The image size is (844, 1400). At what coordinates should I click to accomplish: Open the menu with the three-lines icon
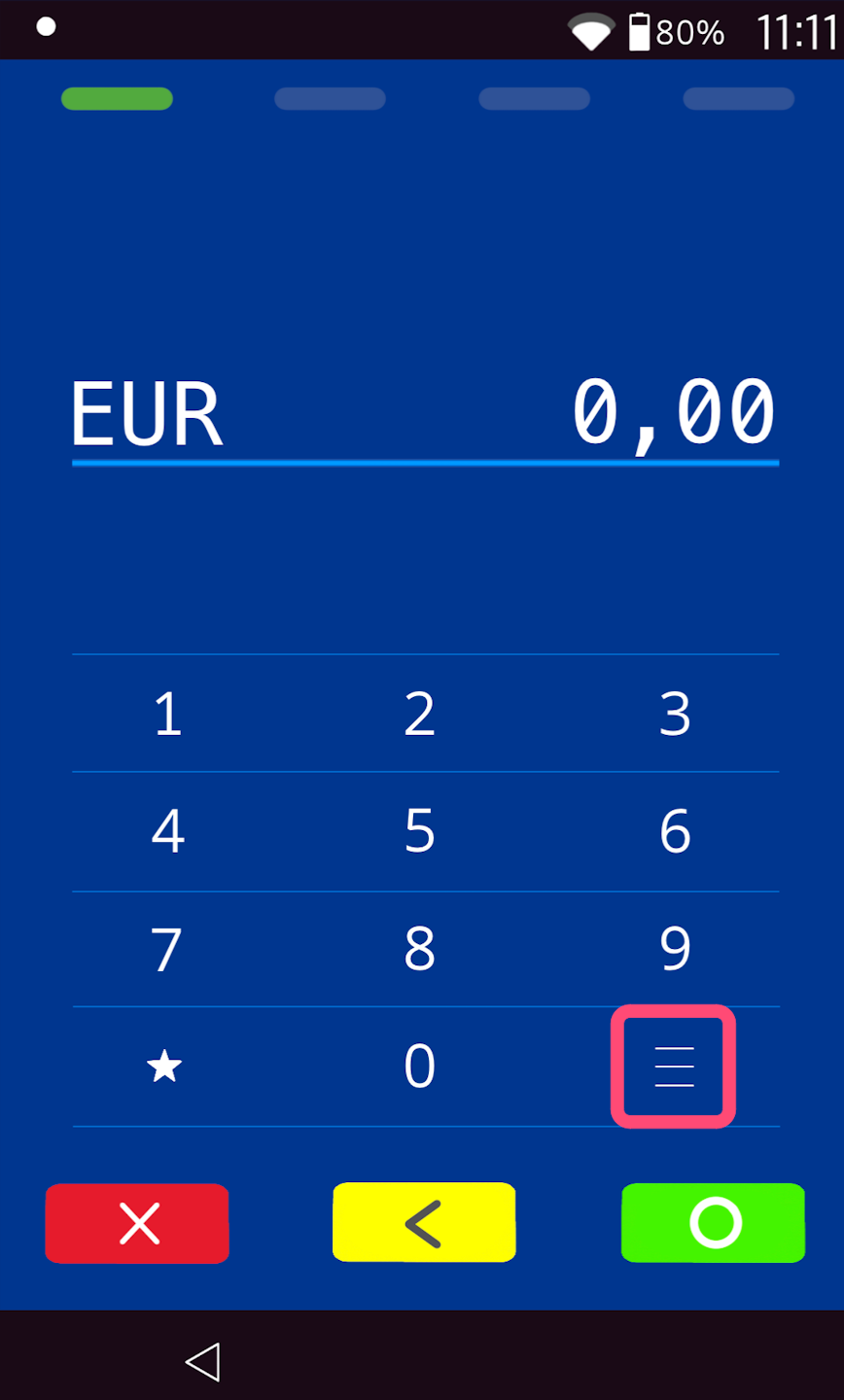pyautogui.click(x=674, y=1067)
